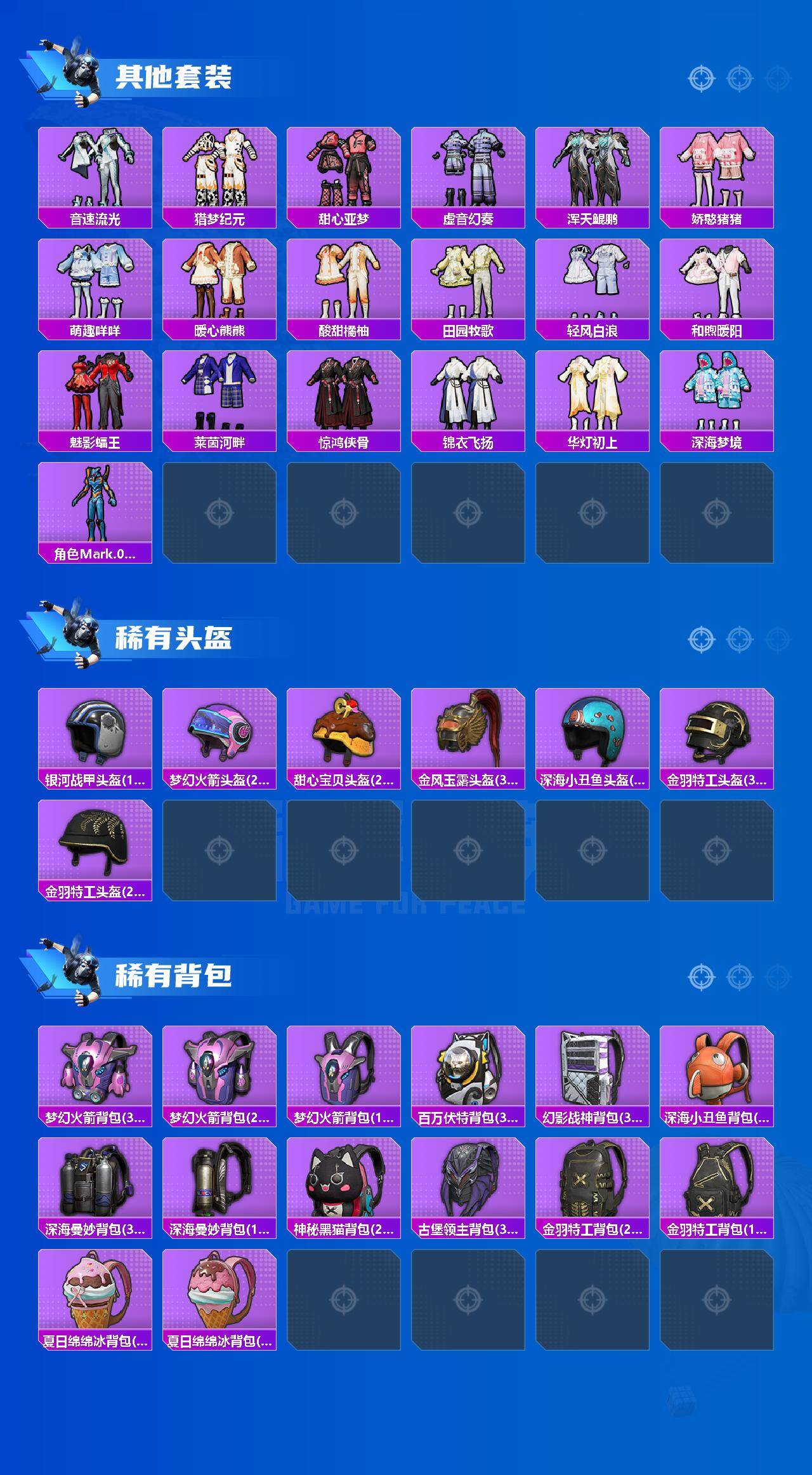
Task: Select the 银河战甲头盔 helmet
Action: click(x=94, y=736)
